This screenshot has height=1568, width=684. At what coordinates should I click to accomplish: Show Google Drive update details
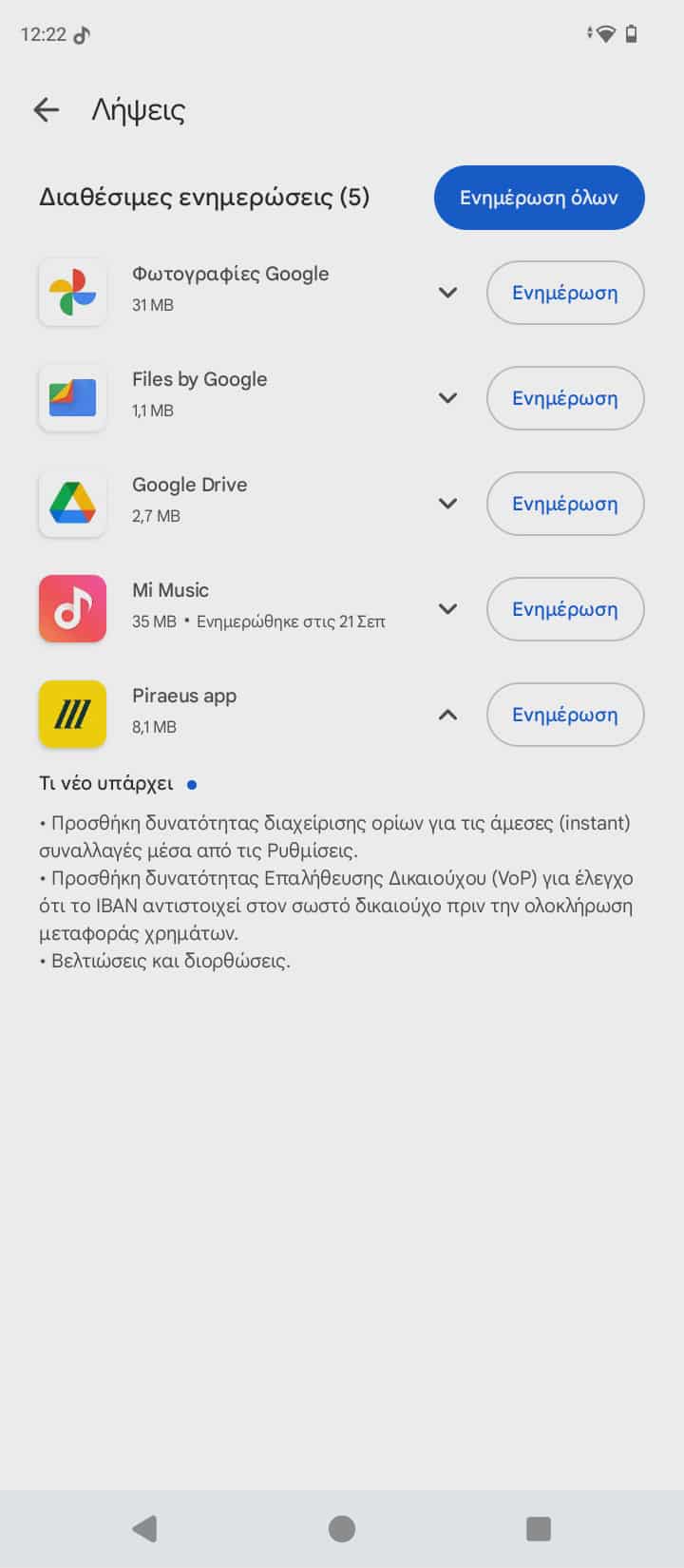pyautogui.click(x=447, y=504)
